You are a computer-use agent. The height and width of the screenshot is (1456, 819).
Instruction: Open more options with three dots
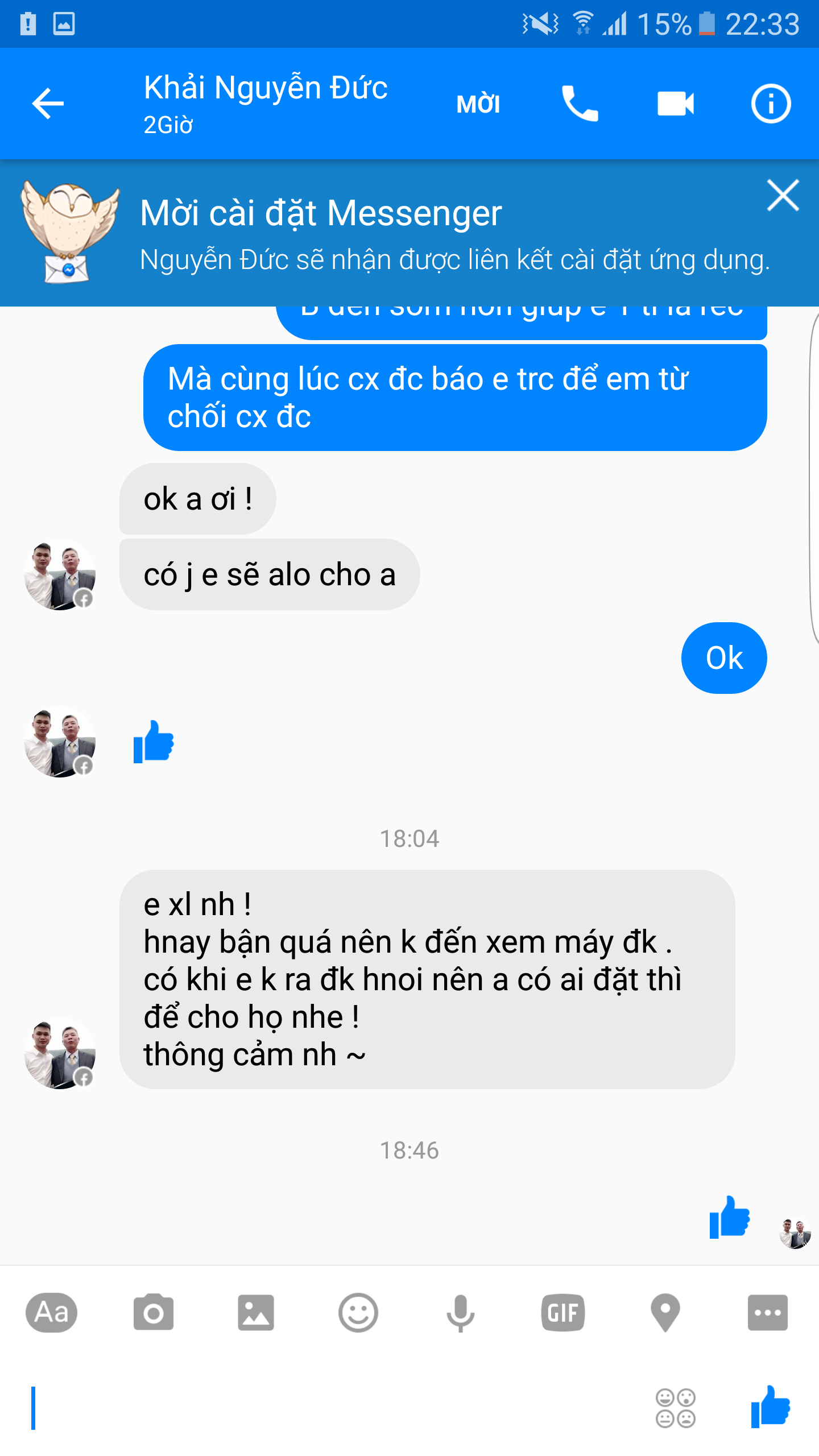767,1313
